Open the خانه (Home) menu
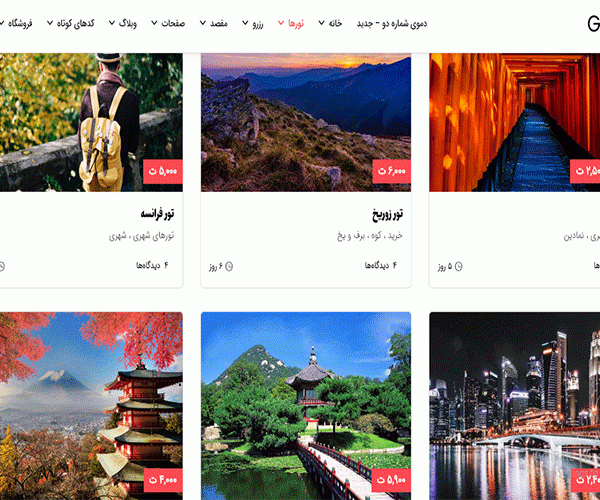Image resolution: width=600 pixels, height=500 pixels. click(x=335, y=23)
